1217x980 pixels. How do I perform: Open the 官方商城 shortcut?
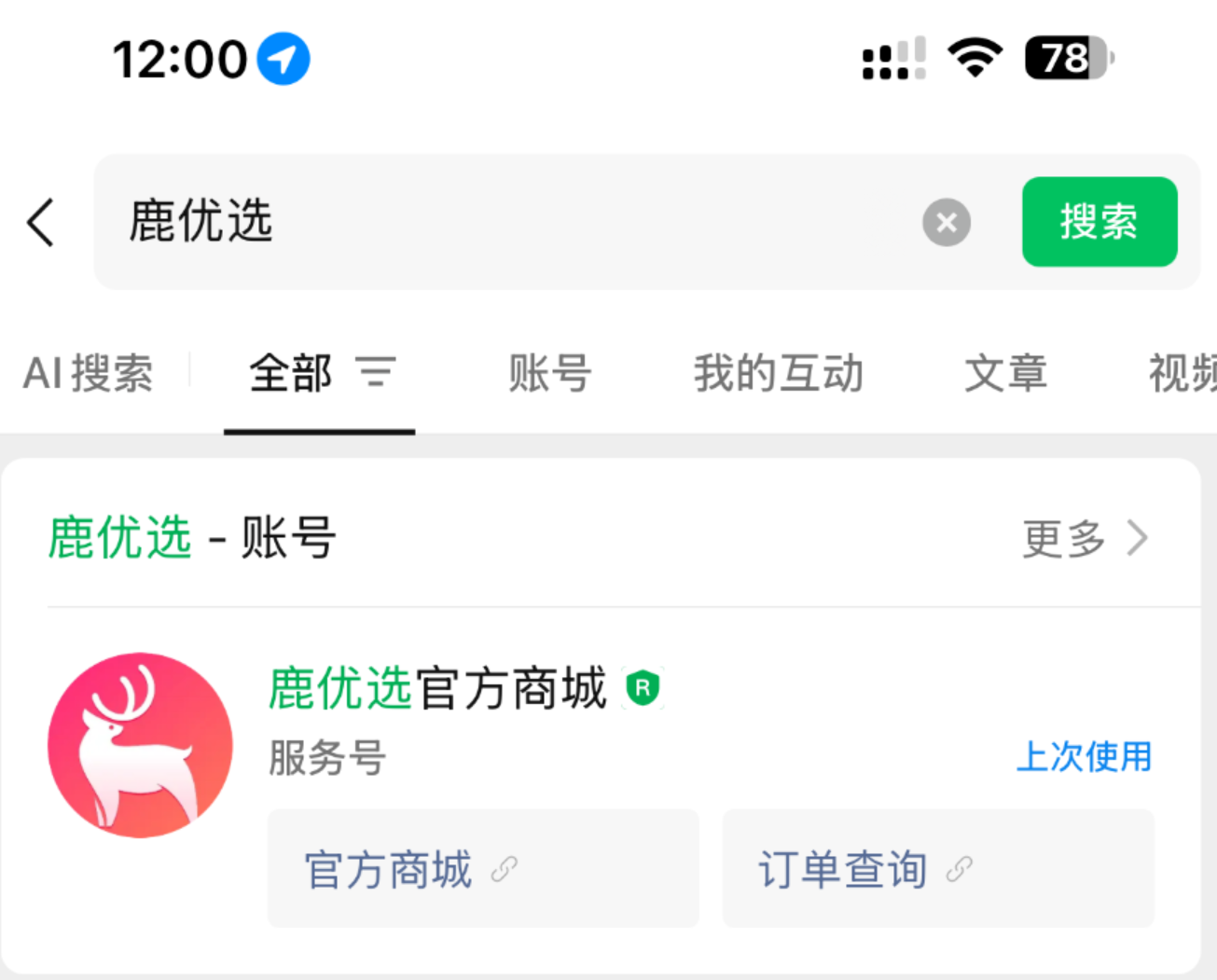pyautogui.click(x=483, y=869)
